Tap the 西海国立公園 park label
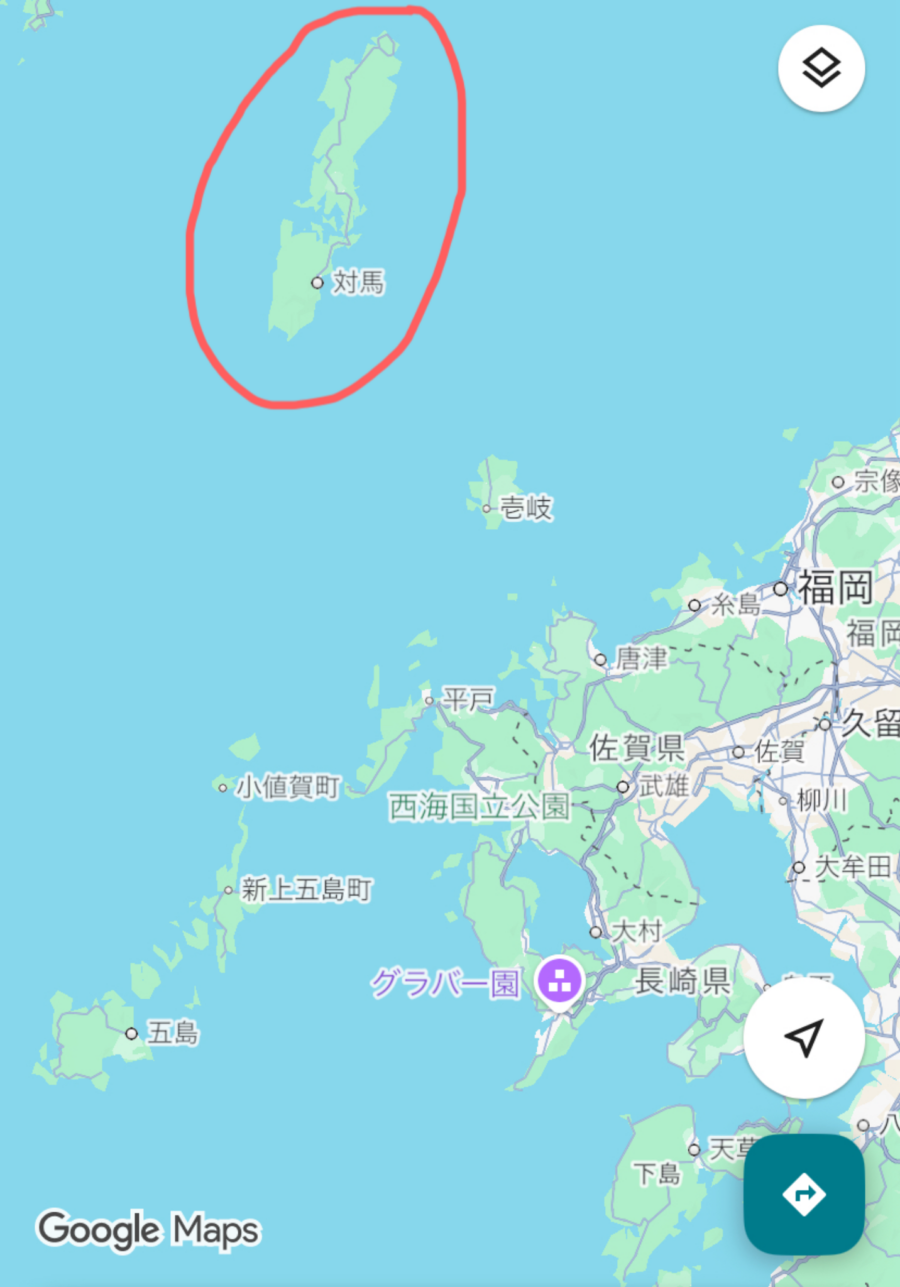The image size is (900, 1287). (x=479, y=806)
